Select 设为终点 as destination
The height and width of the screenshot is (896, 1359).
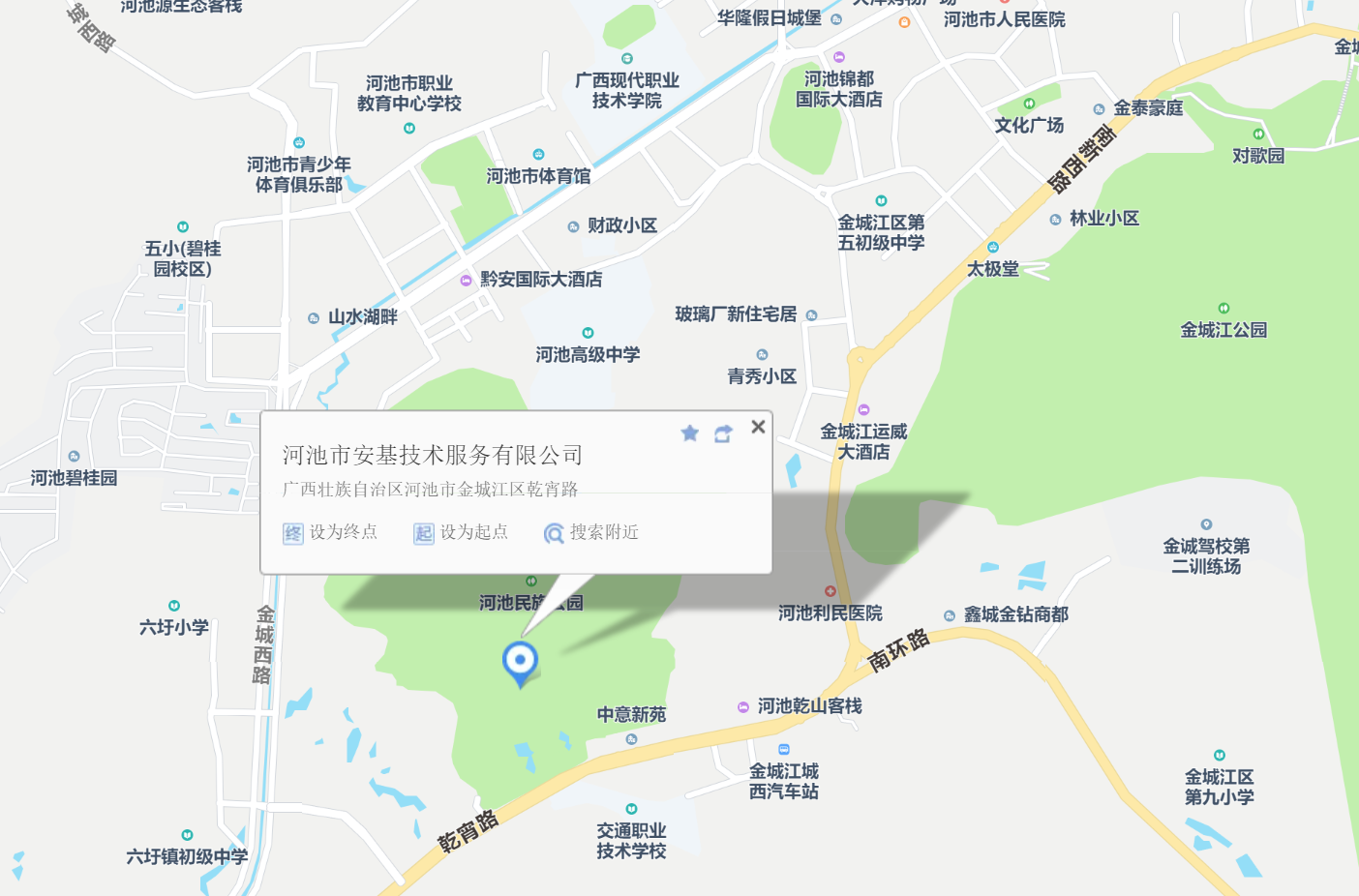[331, 533]
